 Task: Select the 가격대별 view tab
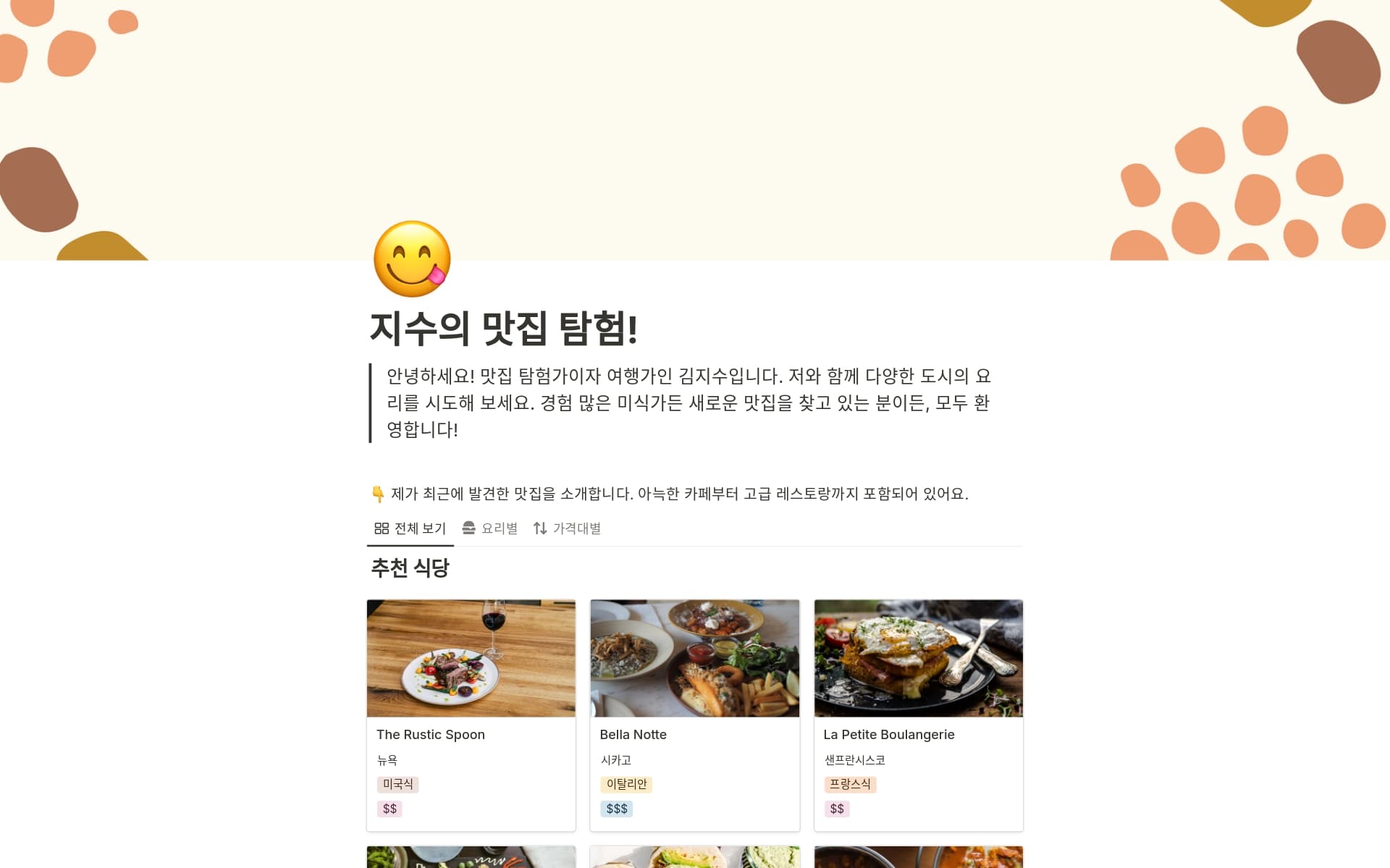coord(567,528)
